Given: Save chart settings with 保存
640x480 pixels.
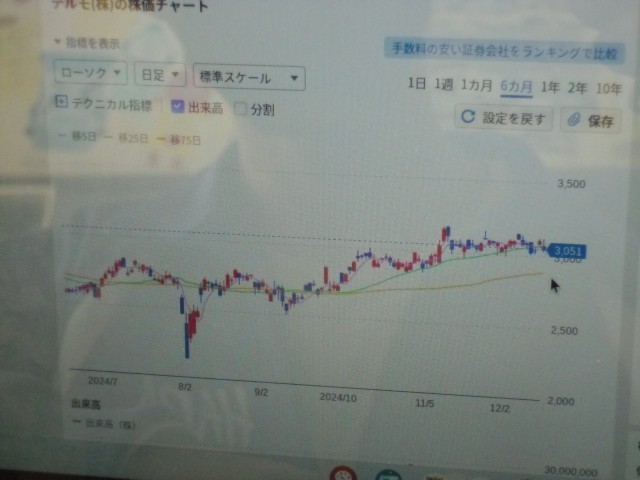Looking at the screenshot, I should 590,121.
